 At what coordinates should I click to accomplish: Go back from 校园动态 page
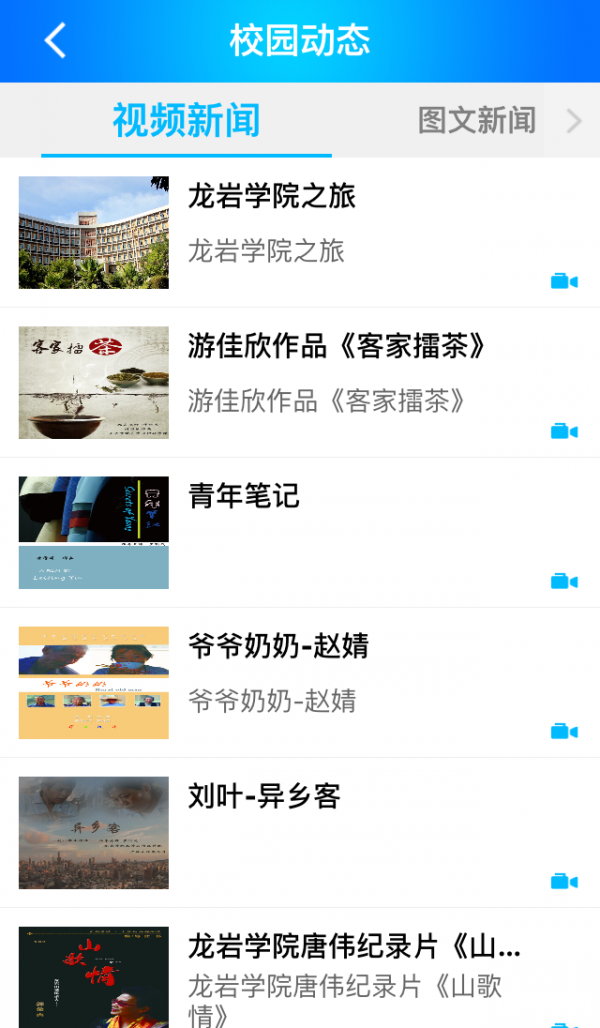56,41
